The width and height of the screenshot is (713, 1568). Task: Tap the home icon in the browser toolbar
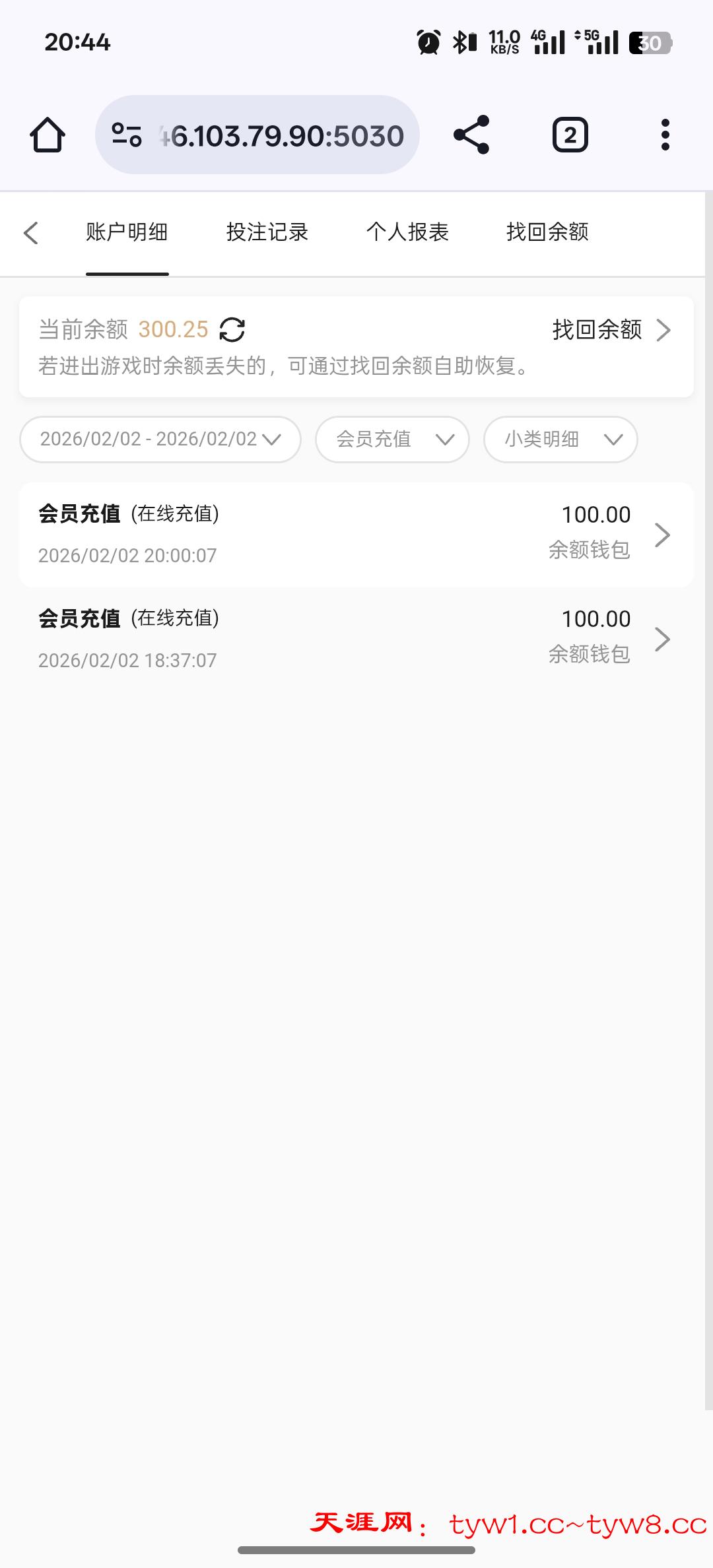click(47, 135)
